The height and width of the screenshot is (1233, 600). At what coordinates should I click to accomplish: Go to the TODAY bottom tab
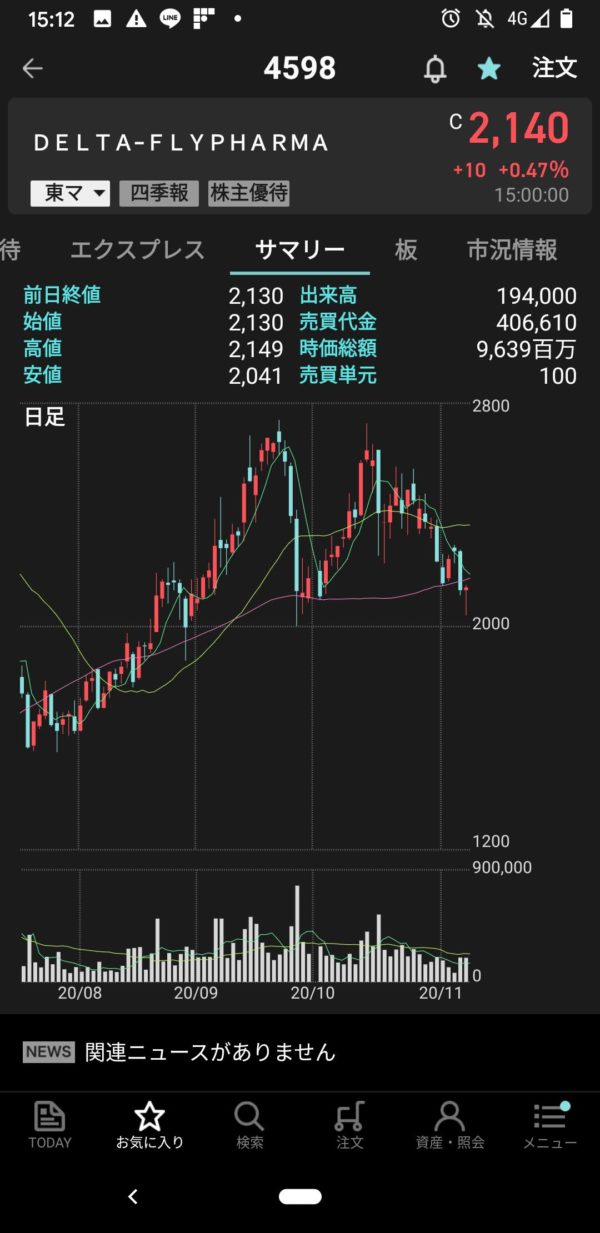click(x=50, y=1126)
